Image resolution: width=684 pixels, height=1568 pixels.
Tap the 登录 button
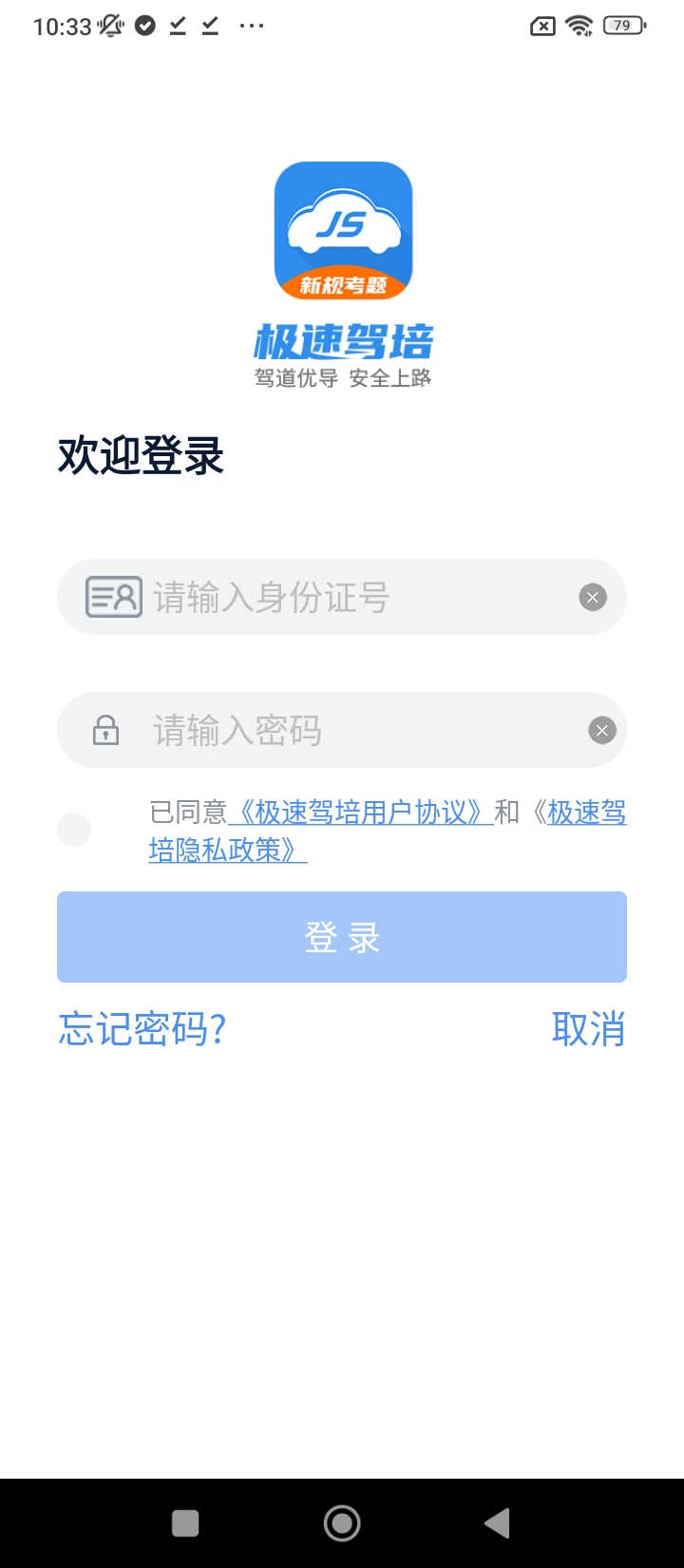[342, 937]
